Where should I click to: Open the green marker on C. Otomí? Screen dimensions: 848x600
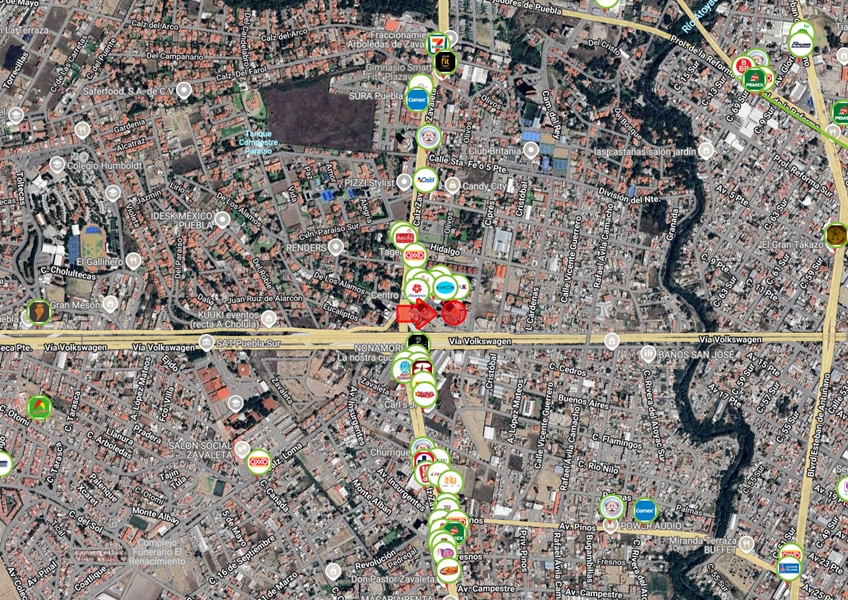click(x=39, y=408)
